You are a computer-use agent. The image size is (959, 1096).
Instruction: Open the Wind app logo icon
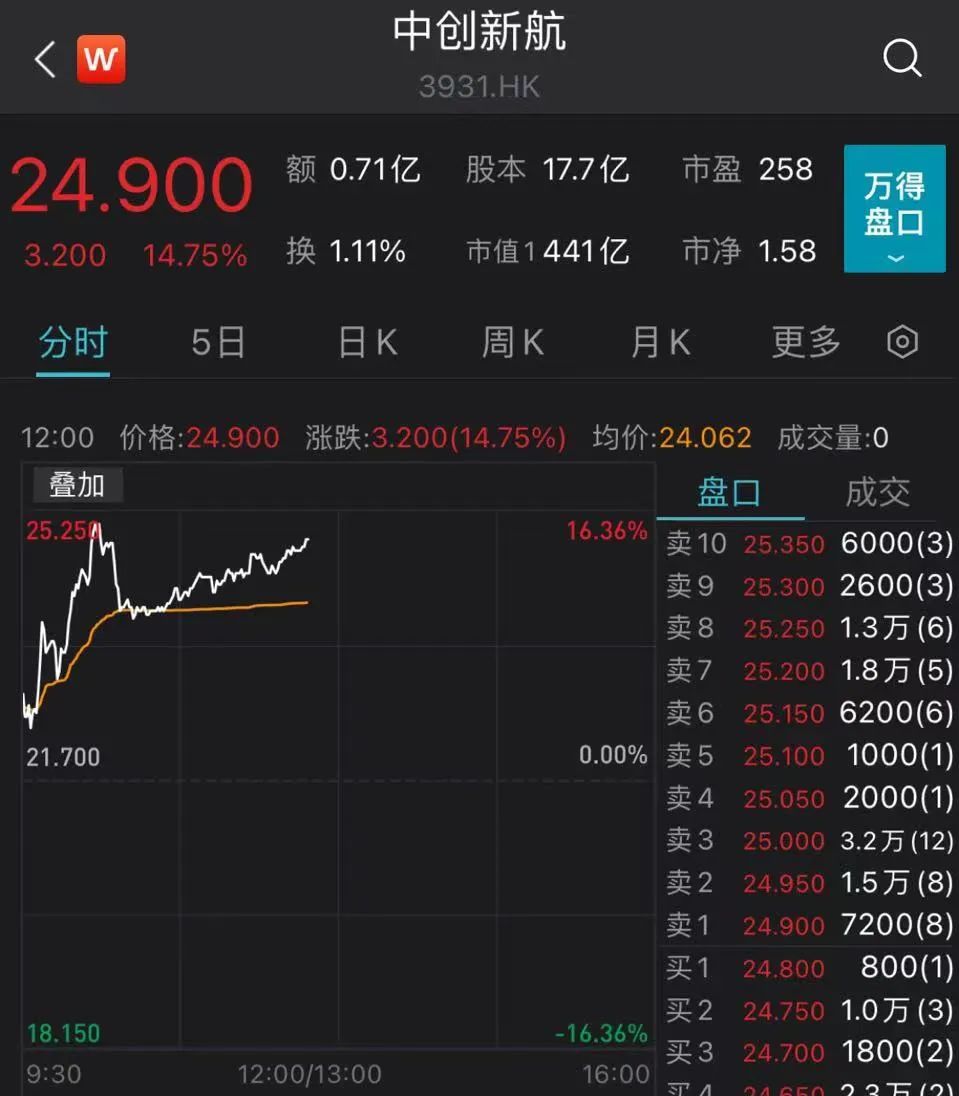[103, 58]
